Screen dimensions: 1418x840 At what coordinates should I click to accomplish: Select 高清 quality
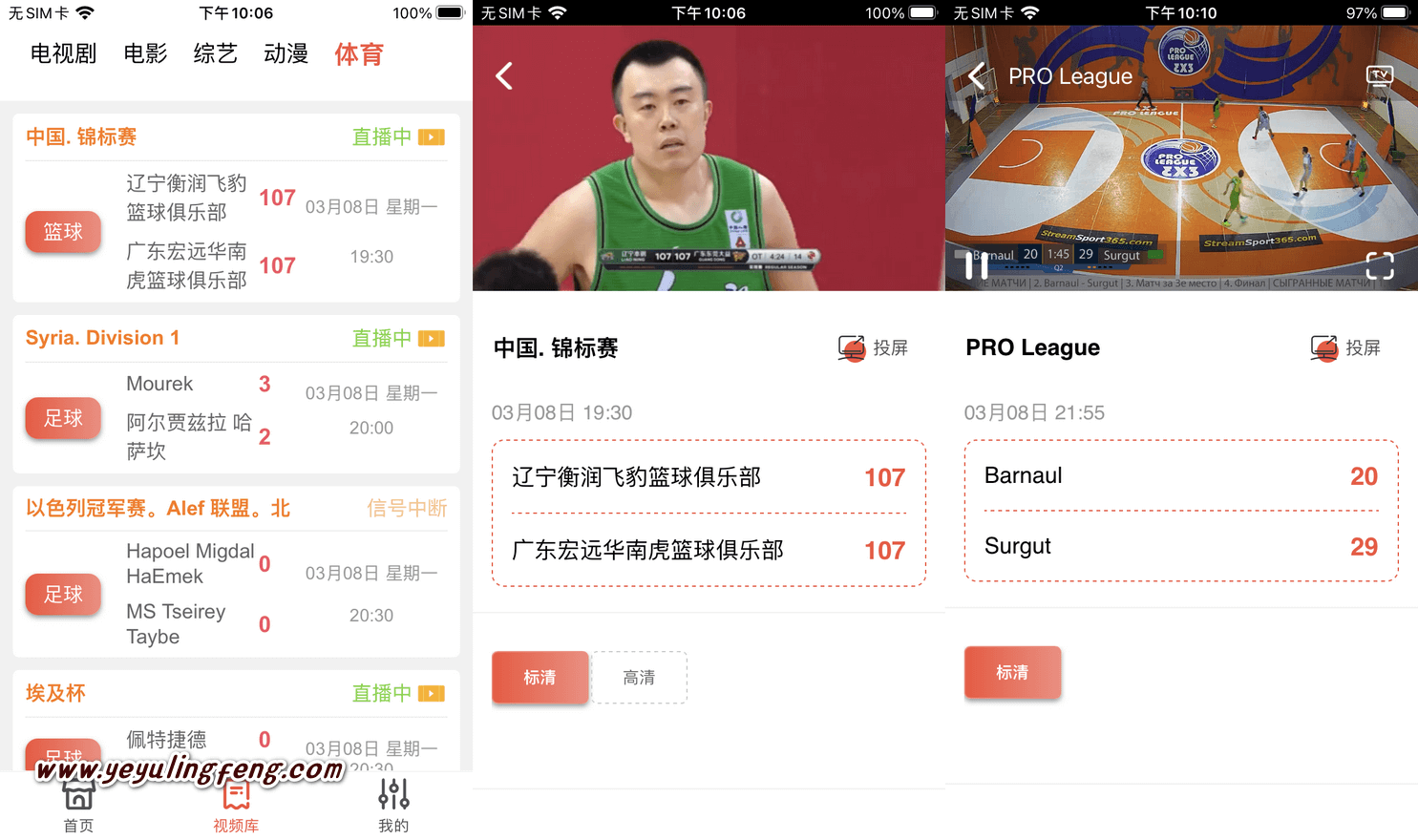coord(639,678)
